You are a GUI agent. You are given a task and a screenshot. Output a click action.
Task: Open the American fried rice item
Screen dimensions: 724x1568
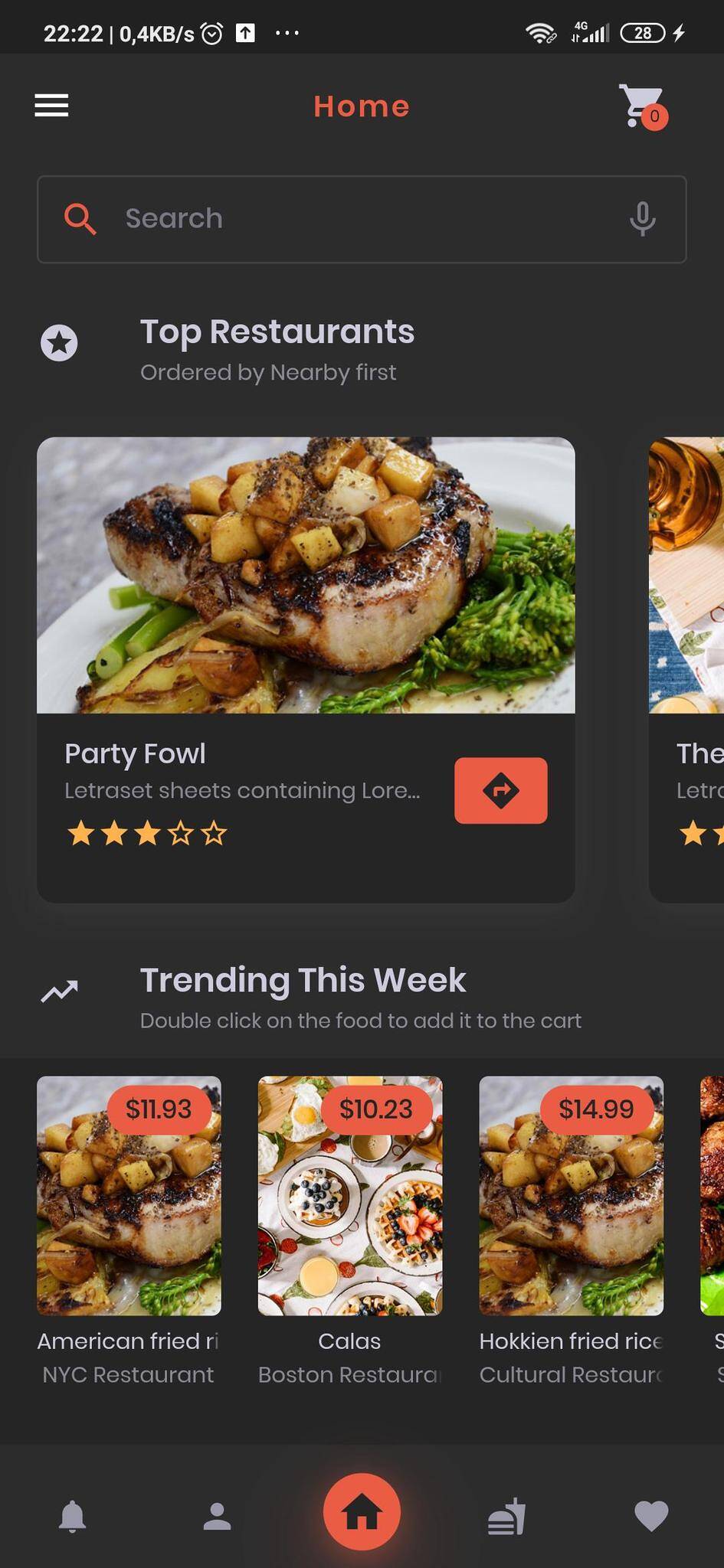[129, 1231]
